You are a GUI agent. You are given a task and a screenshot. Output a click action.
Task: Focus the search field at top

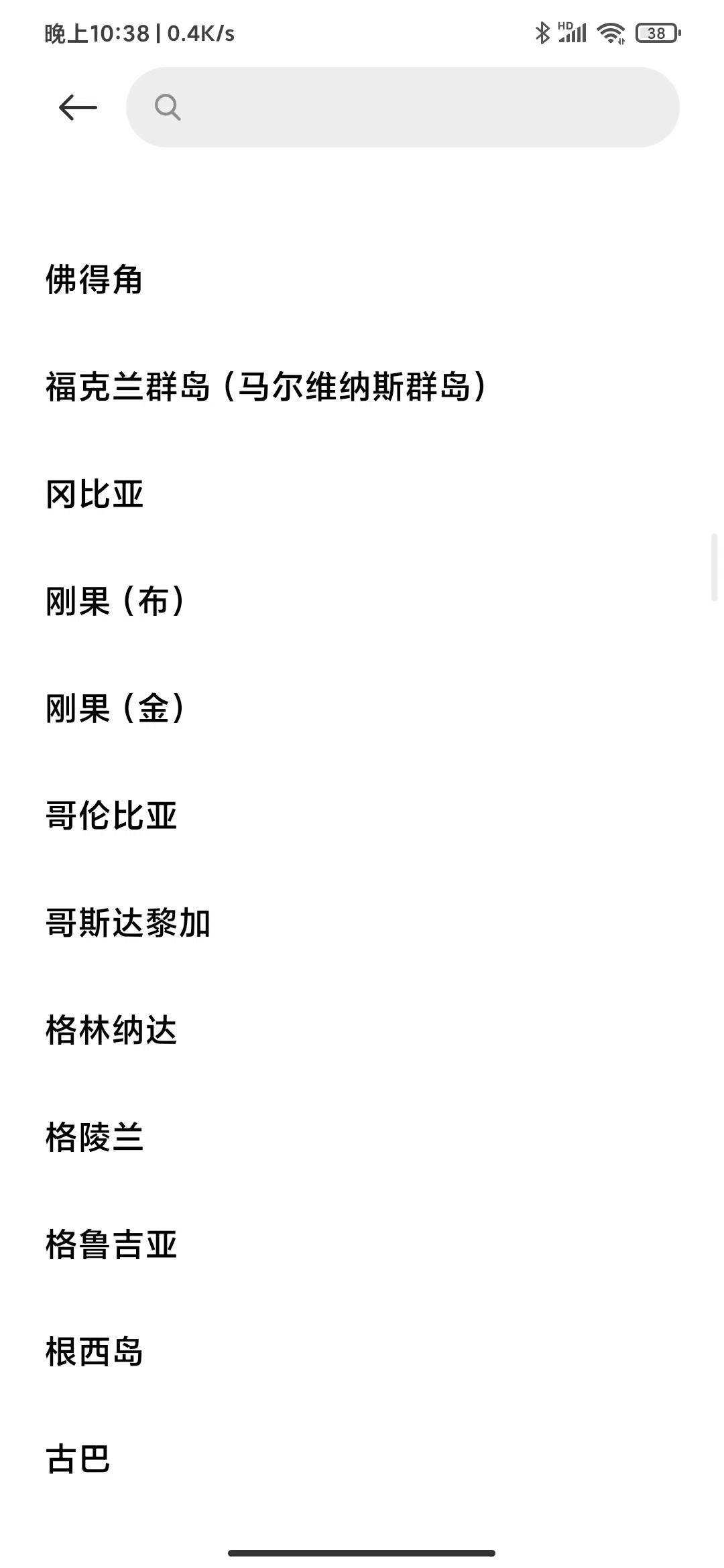(403, 107)
